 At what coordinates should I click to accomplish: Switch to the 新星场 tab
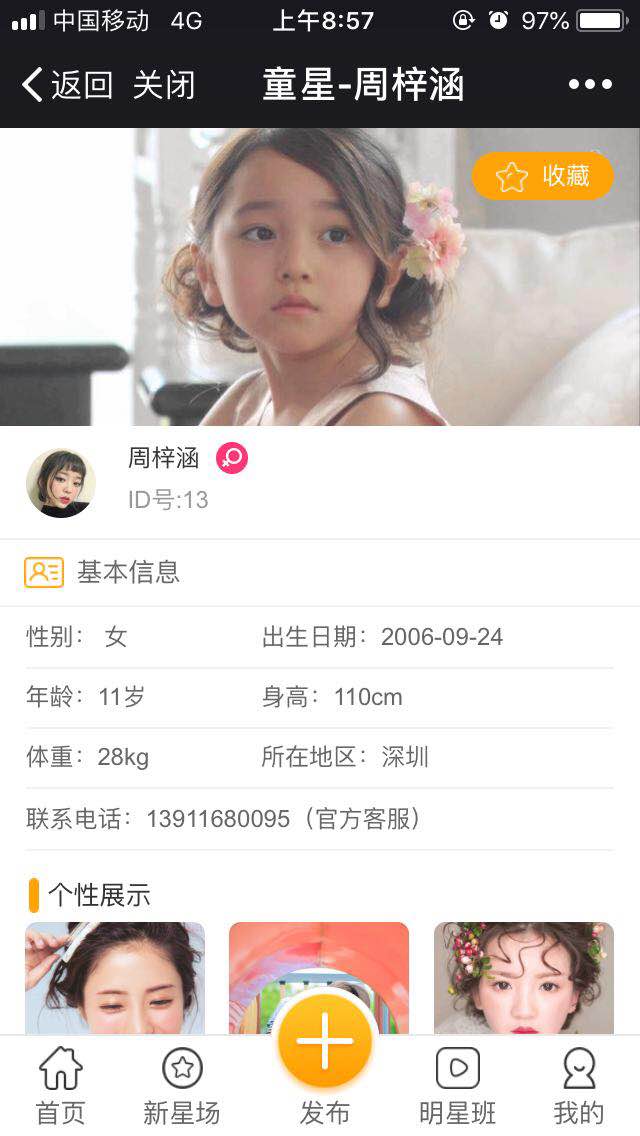(x=181, y=1086)
